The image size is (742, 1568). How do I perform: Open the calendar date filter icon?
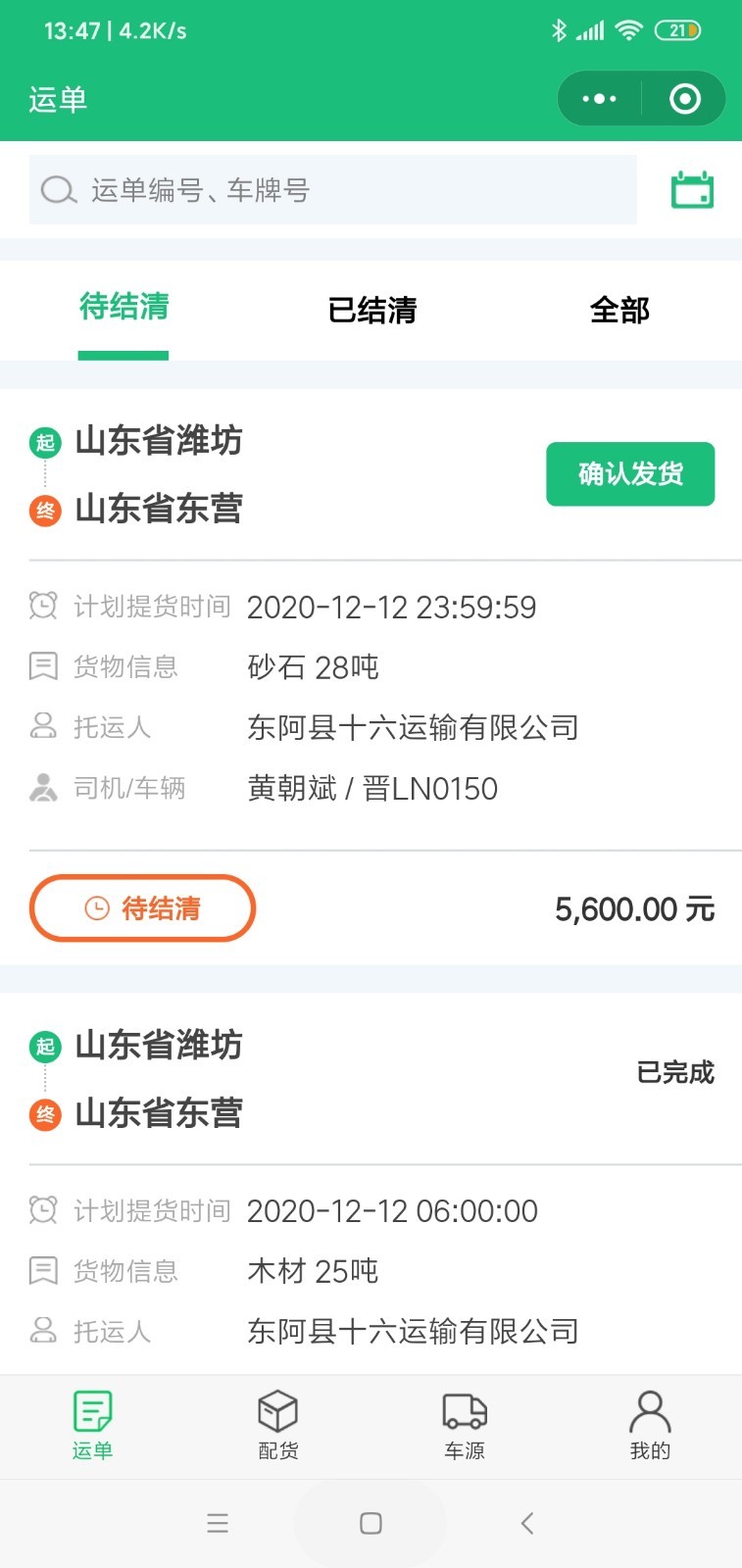point(693,190)
